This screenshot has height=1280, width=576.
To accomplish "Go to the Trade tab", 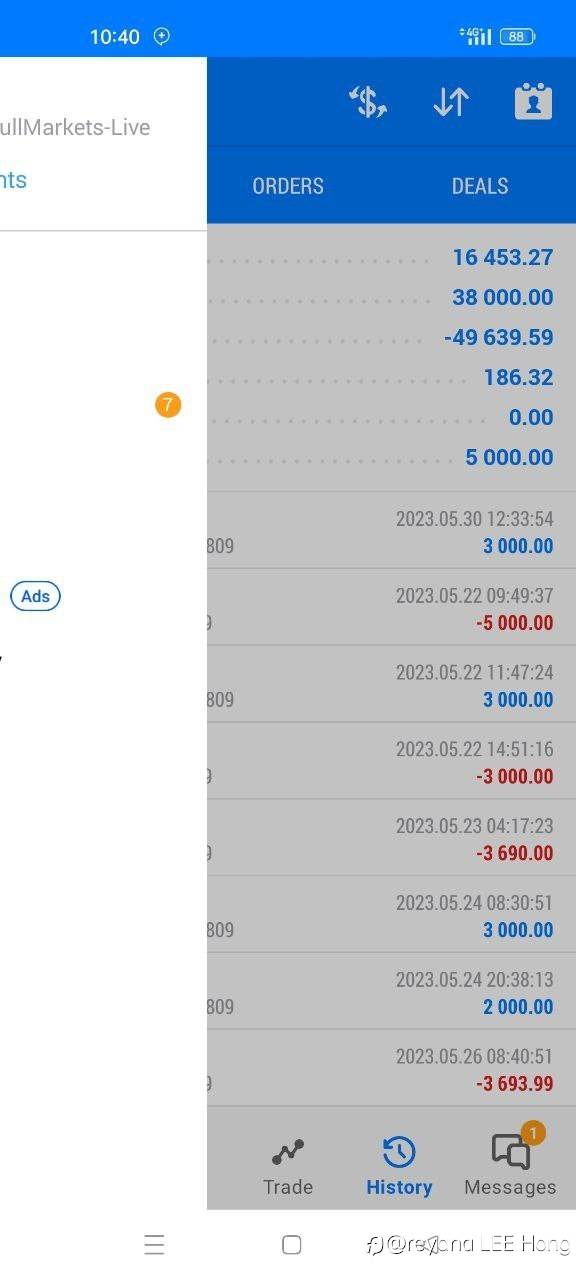I will pyautogui.click(x=288, y=1167).
